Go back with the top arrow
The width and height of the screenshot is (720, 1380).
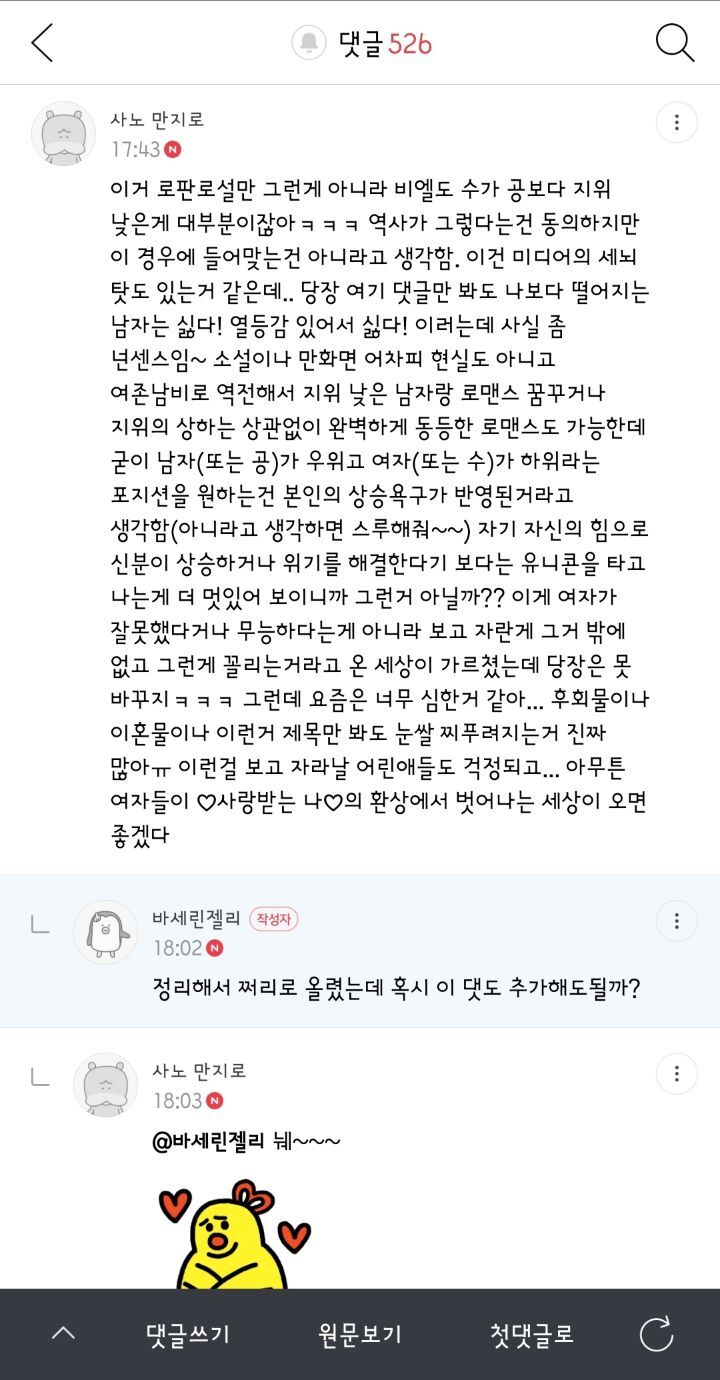click(42, 43)
